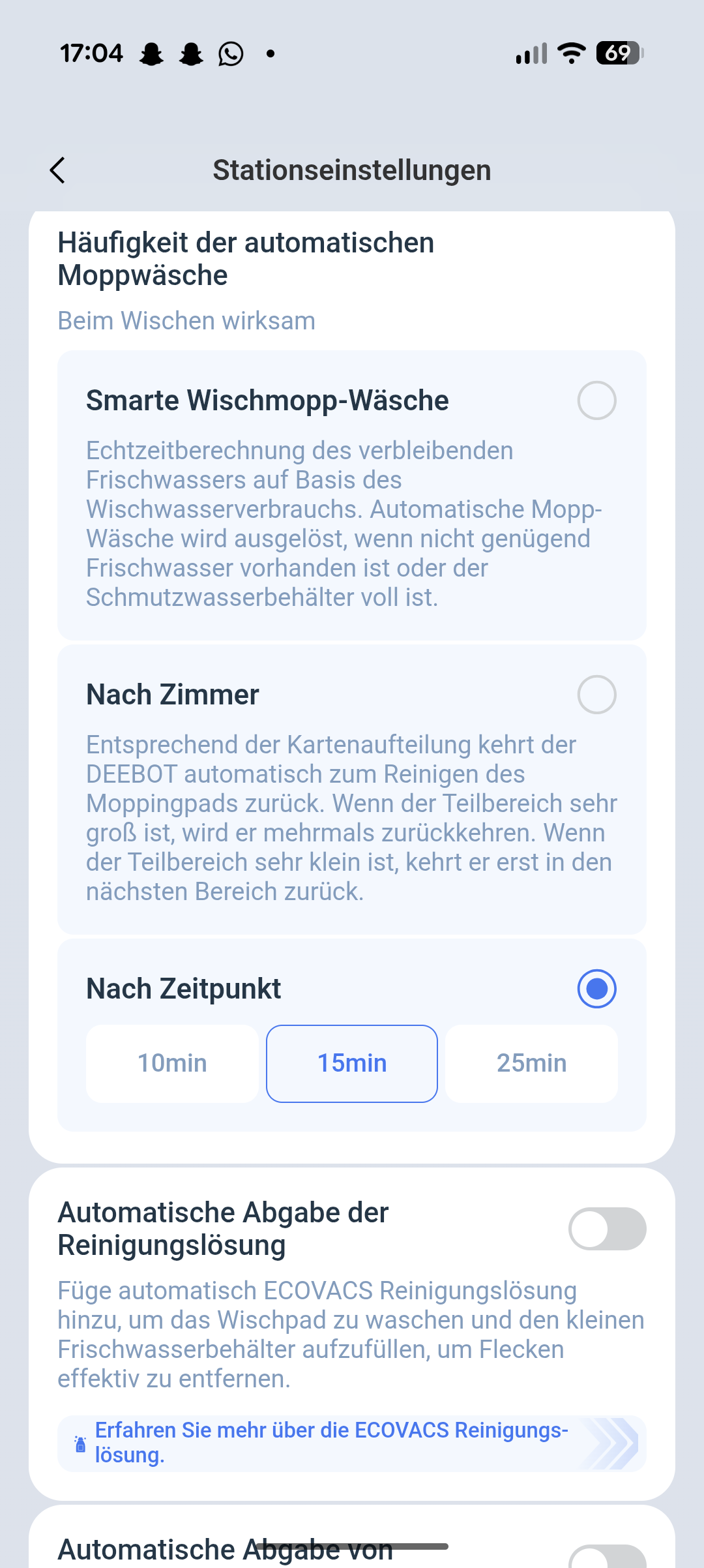Set mop wash interval to 10min
Image resolution: width=704 pixels, height=1568 pixels.
click(172, 1063)
